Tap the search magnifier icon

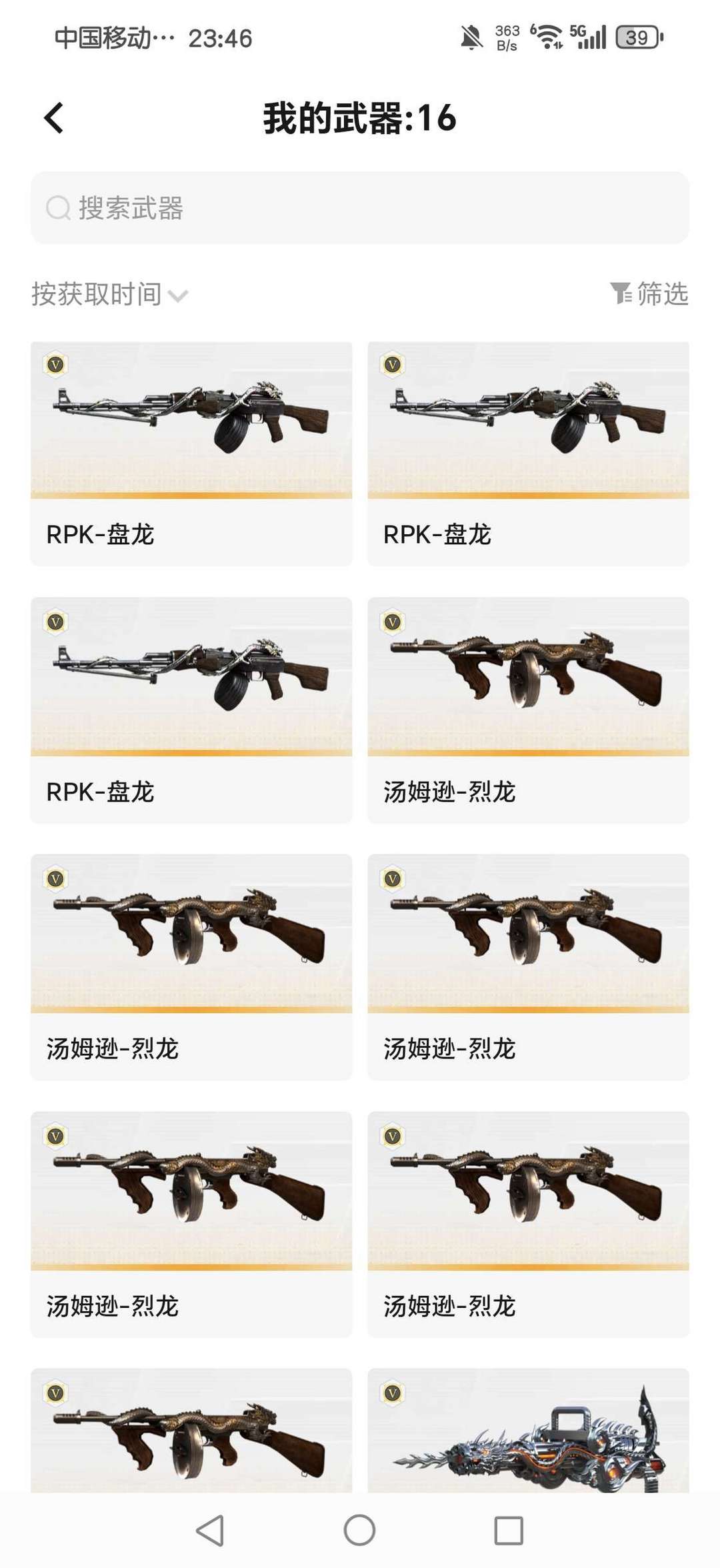click(x=57, y=207)
